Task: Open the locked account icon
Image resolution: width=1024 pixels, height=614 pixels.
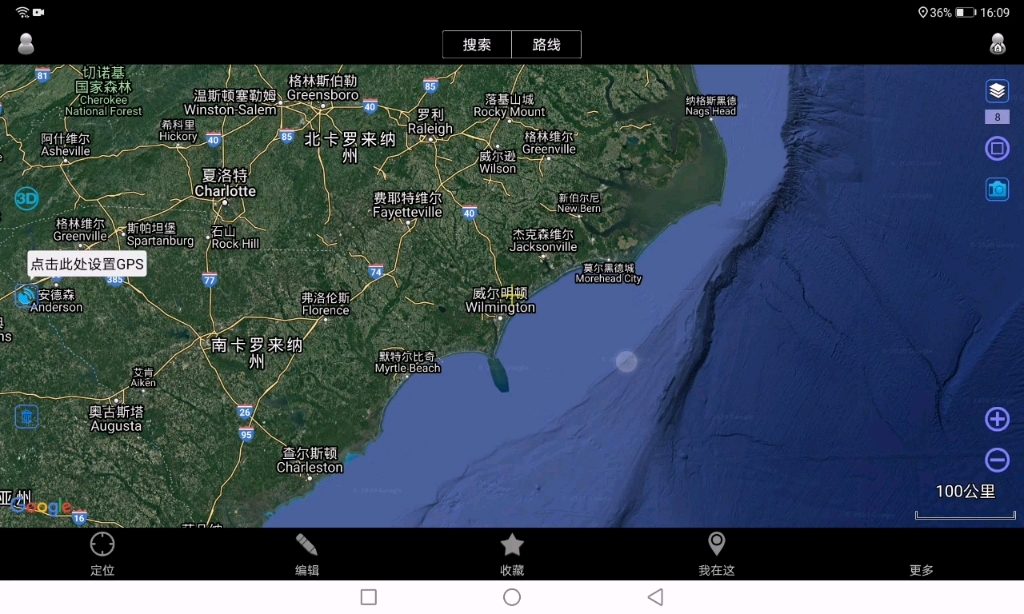Action: coord(997,44)
